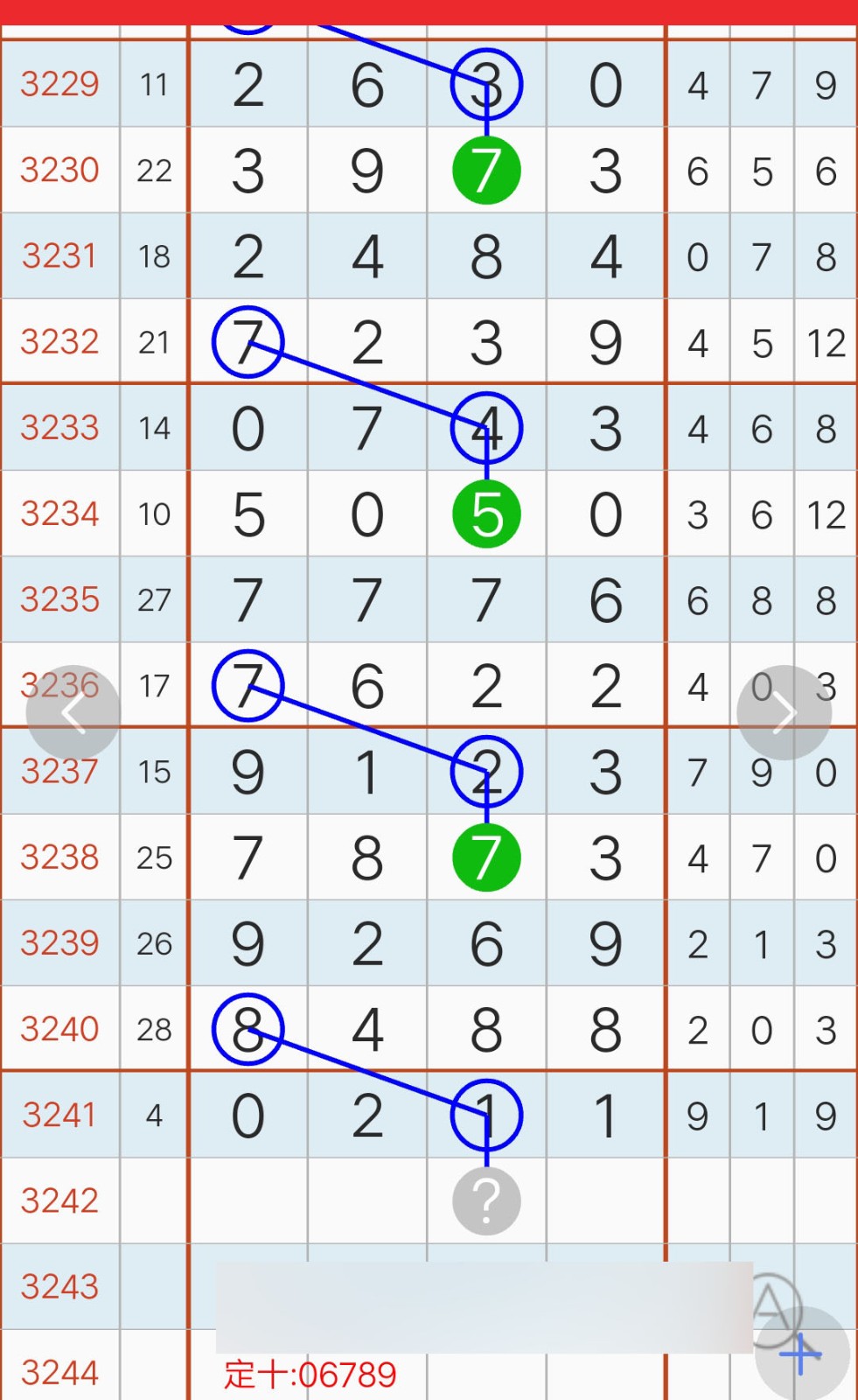
Task: Tap the blue plus floating button
Action: click(802, 1354)
